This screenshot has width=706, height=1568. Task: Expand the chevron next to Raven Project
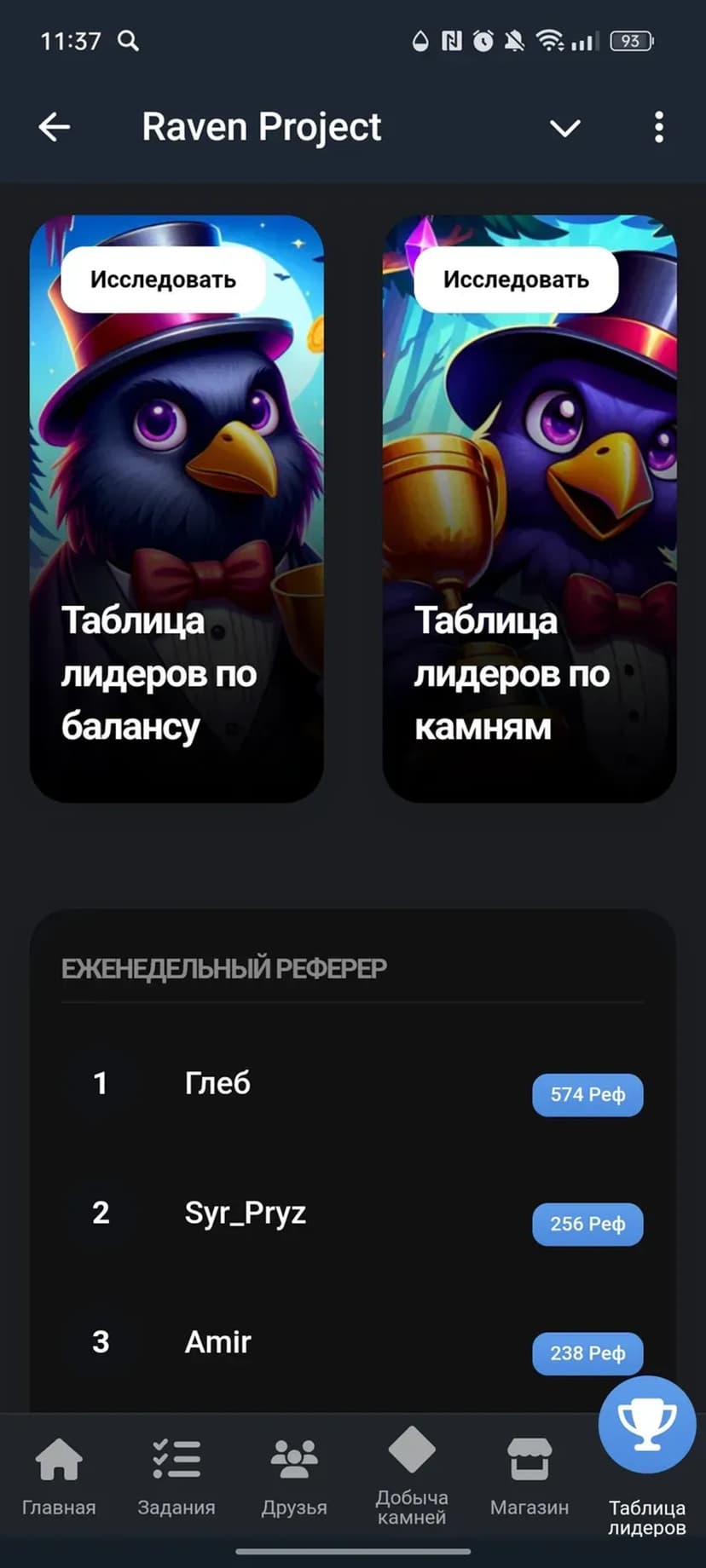click(x=564, y=129)
